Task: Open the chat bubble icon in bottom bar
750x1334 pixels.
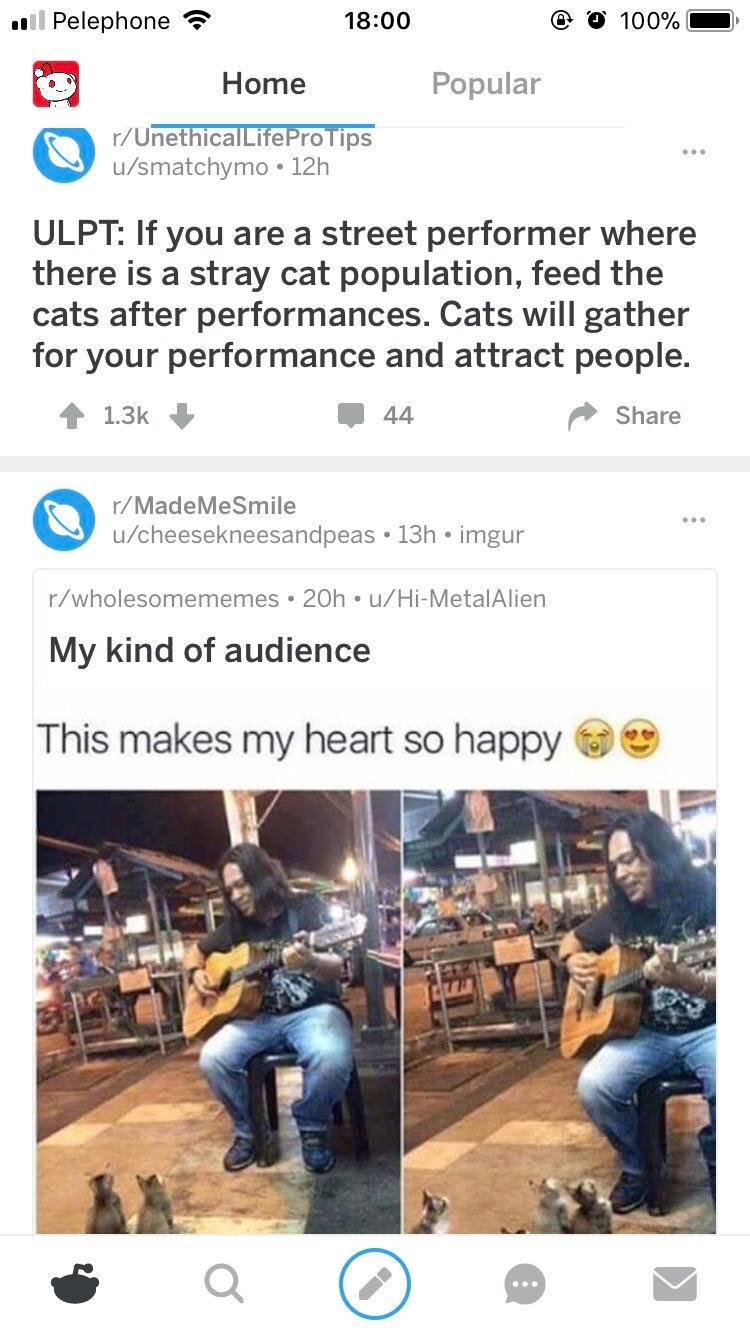Action: [525, 1283]
